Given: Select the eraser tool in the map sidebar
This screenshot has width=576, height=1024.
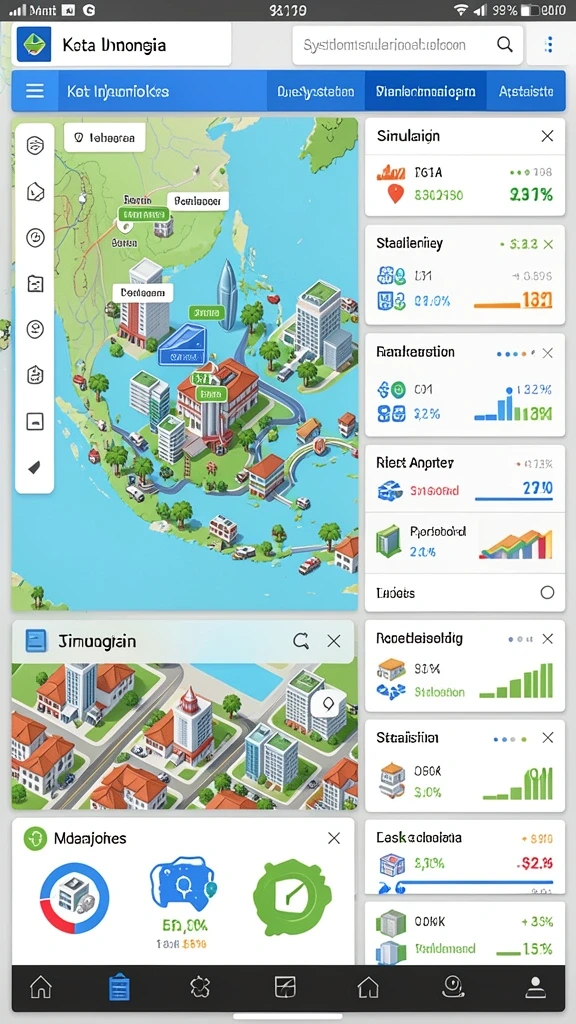Looking at the screenshot, I should [x=35, y=467].
